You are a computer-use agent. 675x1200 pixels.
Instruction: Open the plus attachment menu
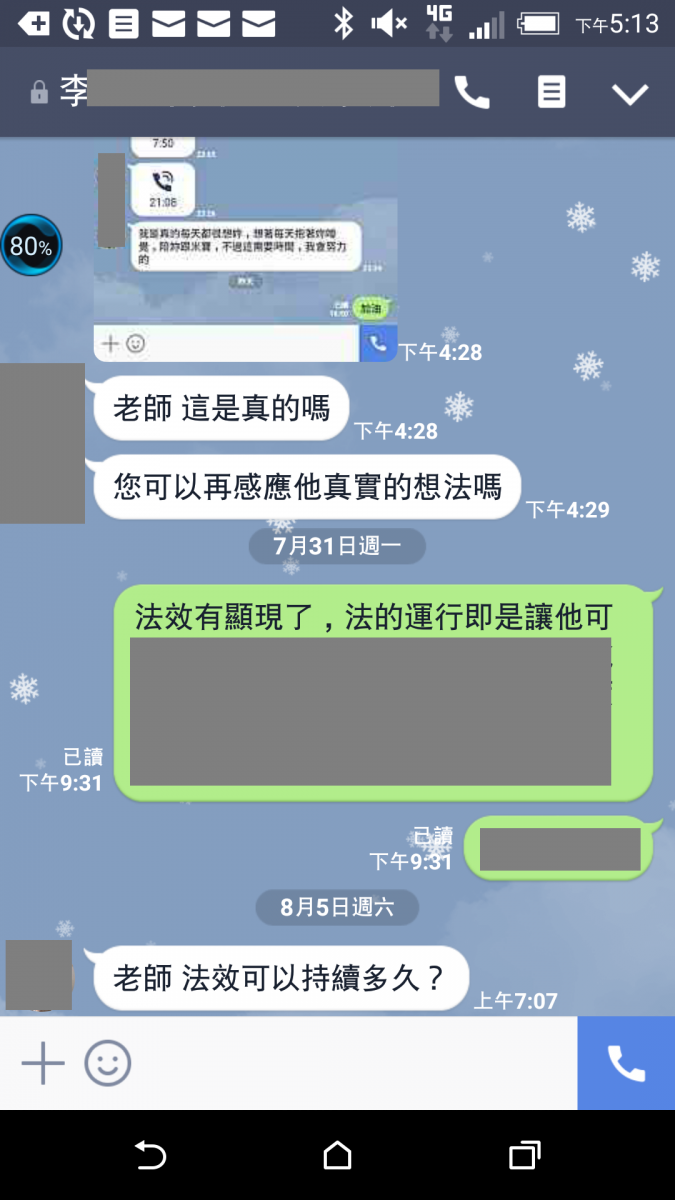coord(43,1062)
